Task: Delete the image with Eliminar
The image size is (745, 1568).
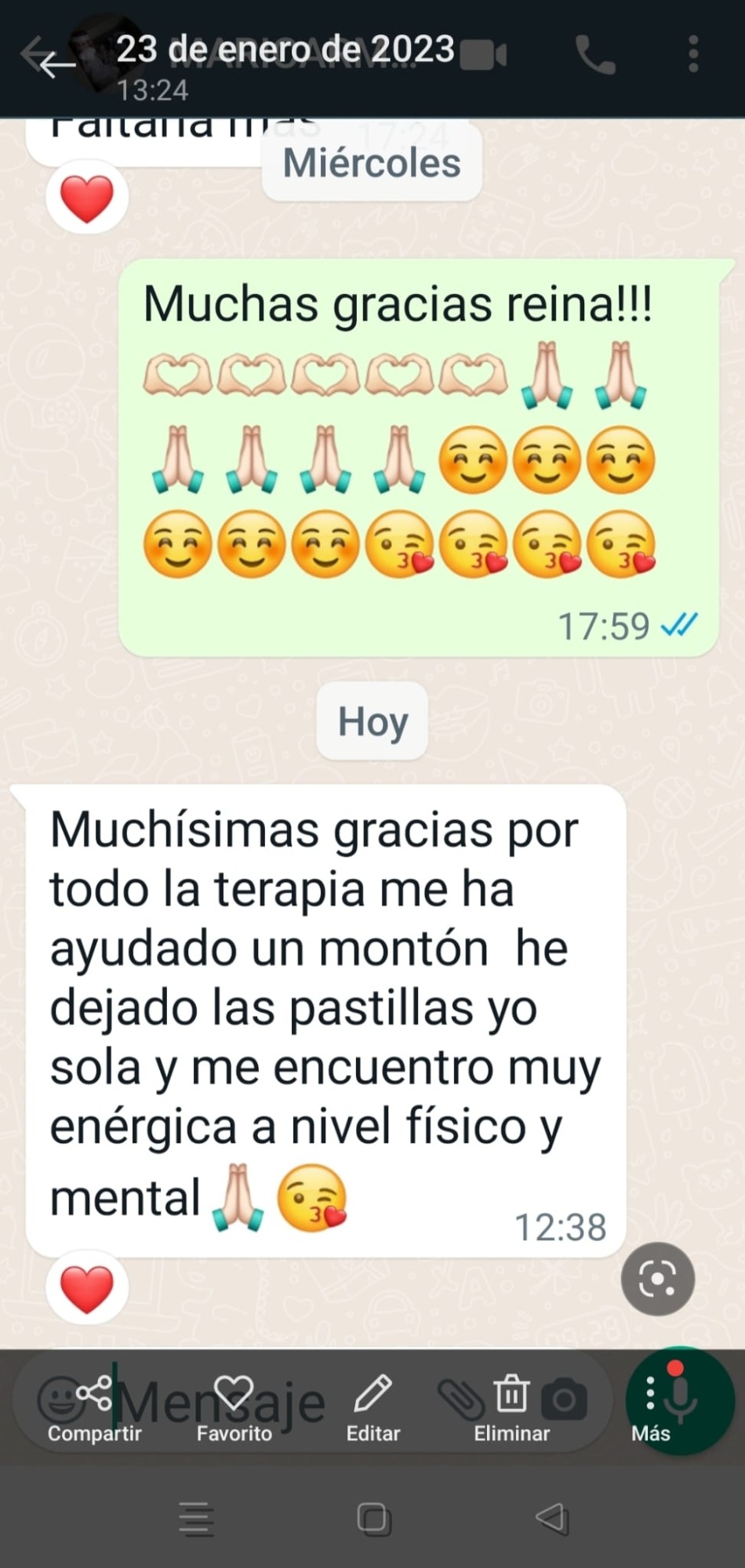Action: tap(511, 1409)
